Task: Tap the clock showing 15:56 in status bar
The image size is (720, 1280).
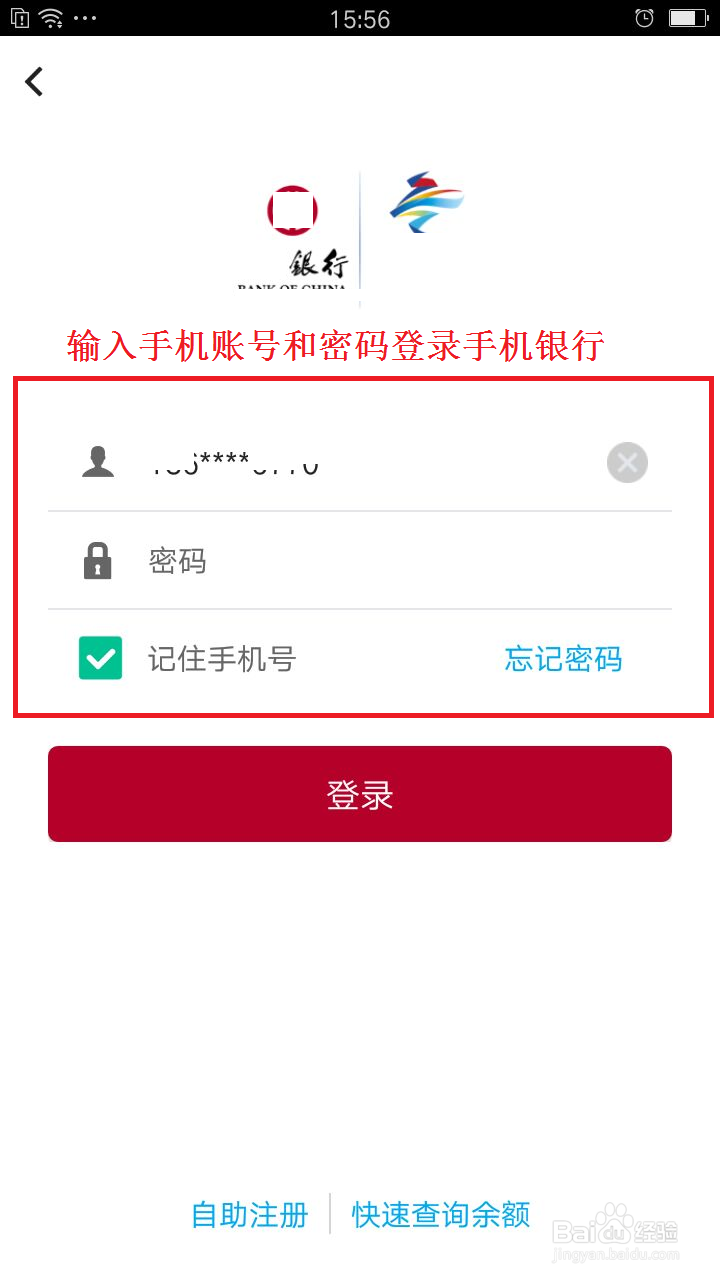Action: click(x=360, y=18)
